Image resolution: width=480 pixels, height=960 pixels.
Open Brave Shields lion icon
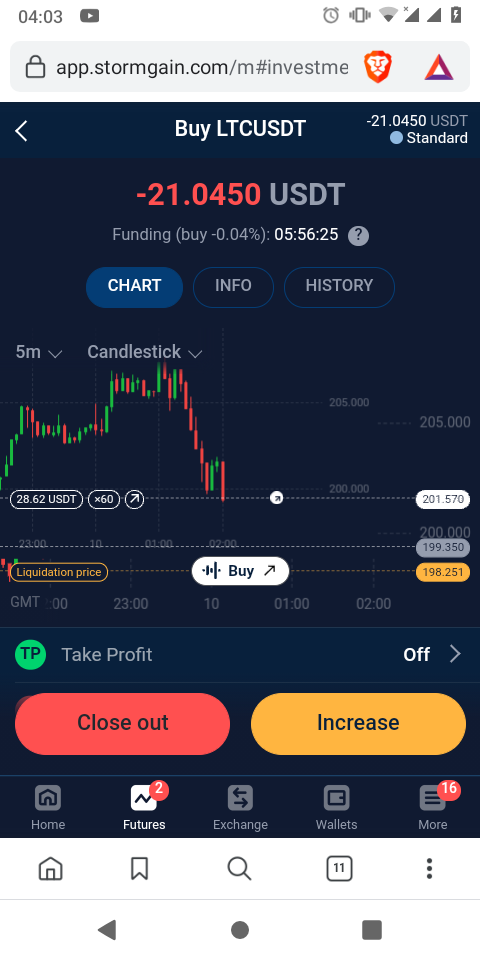tap(378, 67)
